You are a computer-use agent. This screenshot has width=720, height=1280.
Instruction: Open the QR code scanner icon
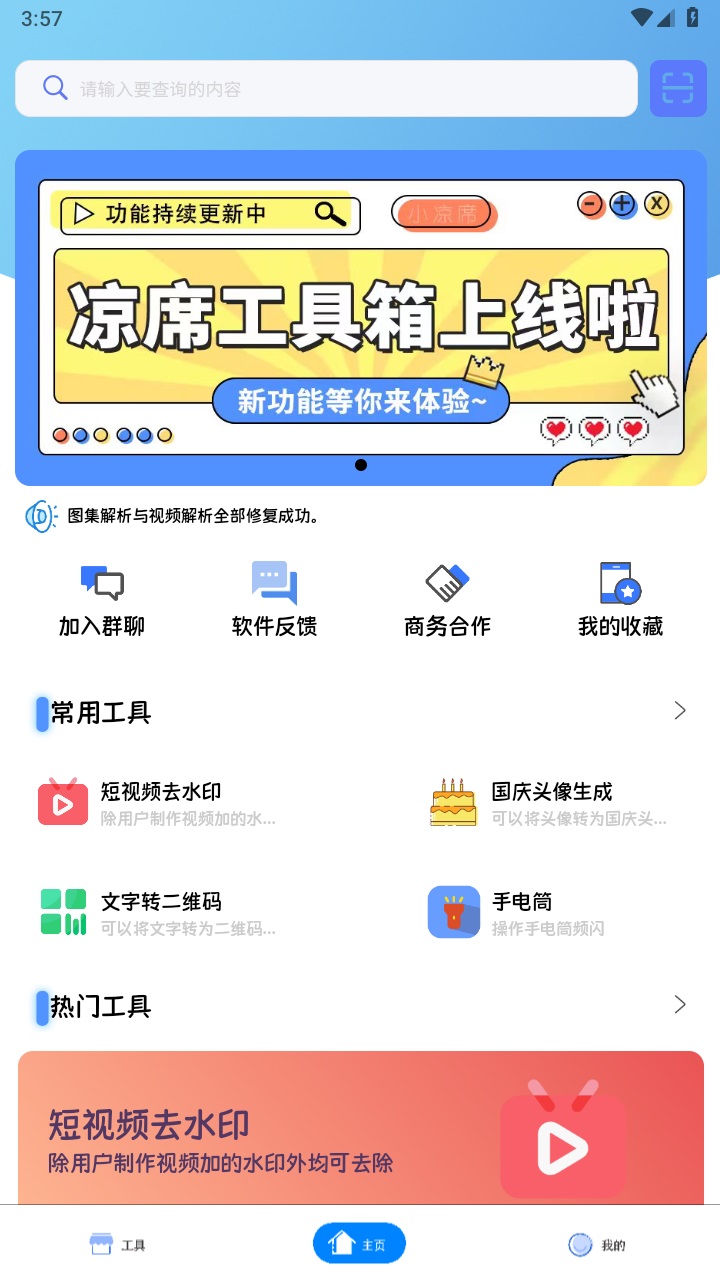(678, 88)
